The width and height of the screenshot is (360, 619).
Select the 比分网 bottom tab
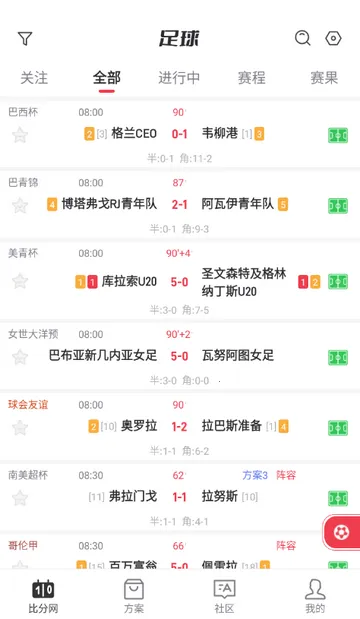point(43,596)
